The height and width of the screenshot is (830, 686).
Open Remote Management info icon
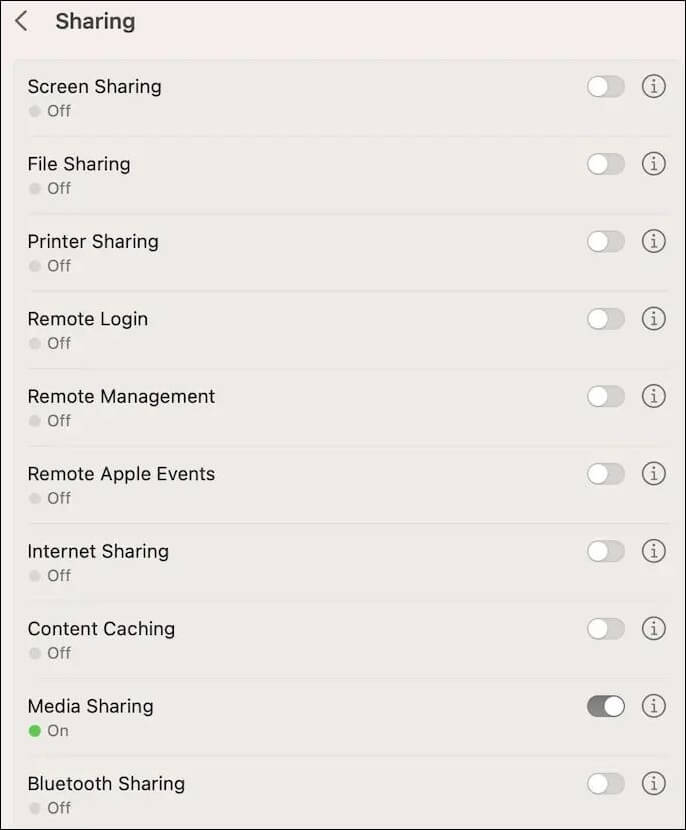click(x=653, y=397)
